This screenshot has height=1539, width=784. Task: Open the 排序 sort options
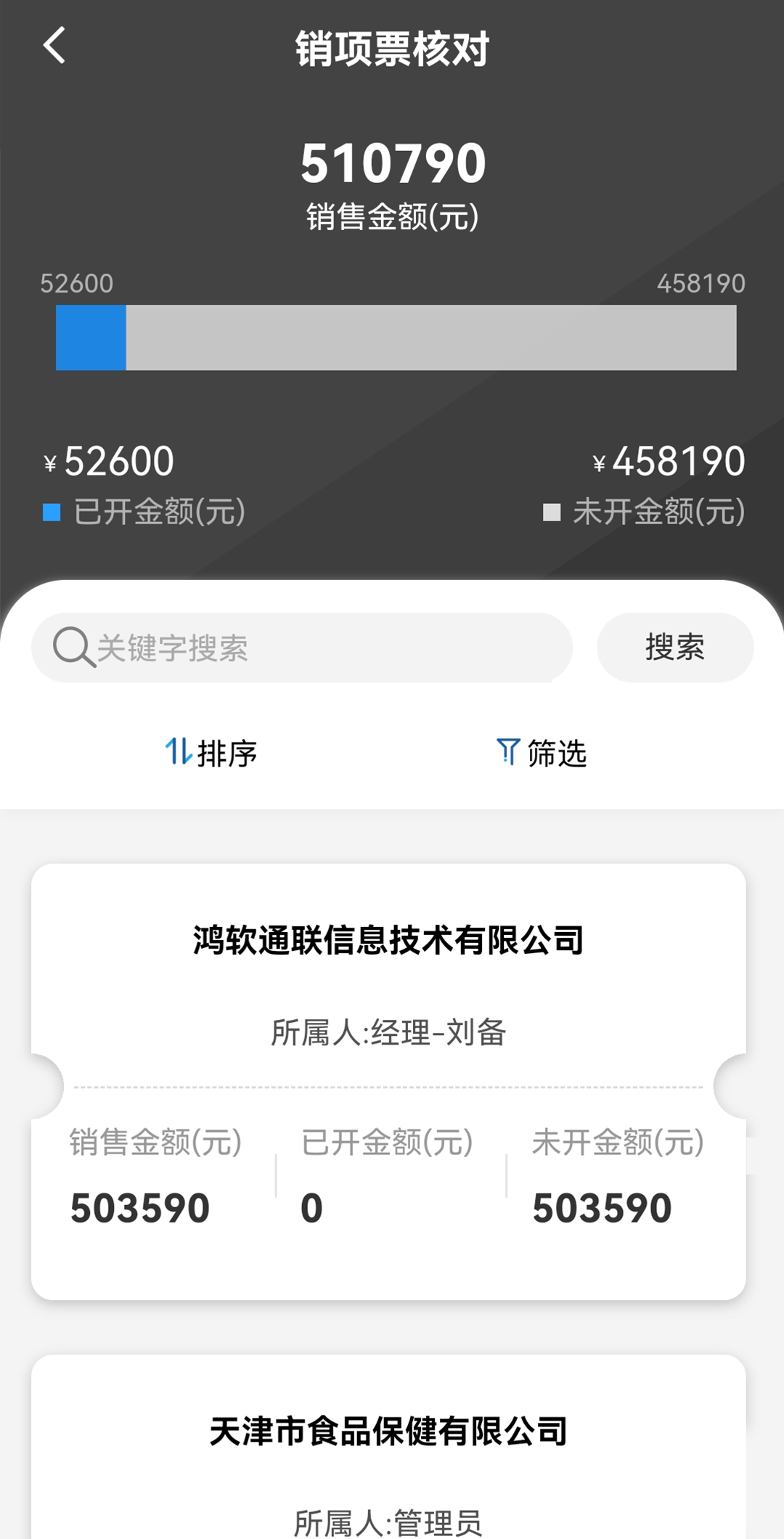[x=211, y=753]
